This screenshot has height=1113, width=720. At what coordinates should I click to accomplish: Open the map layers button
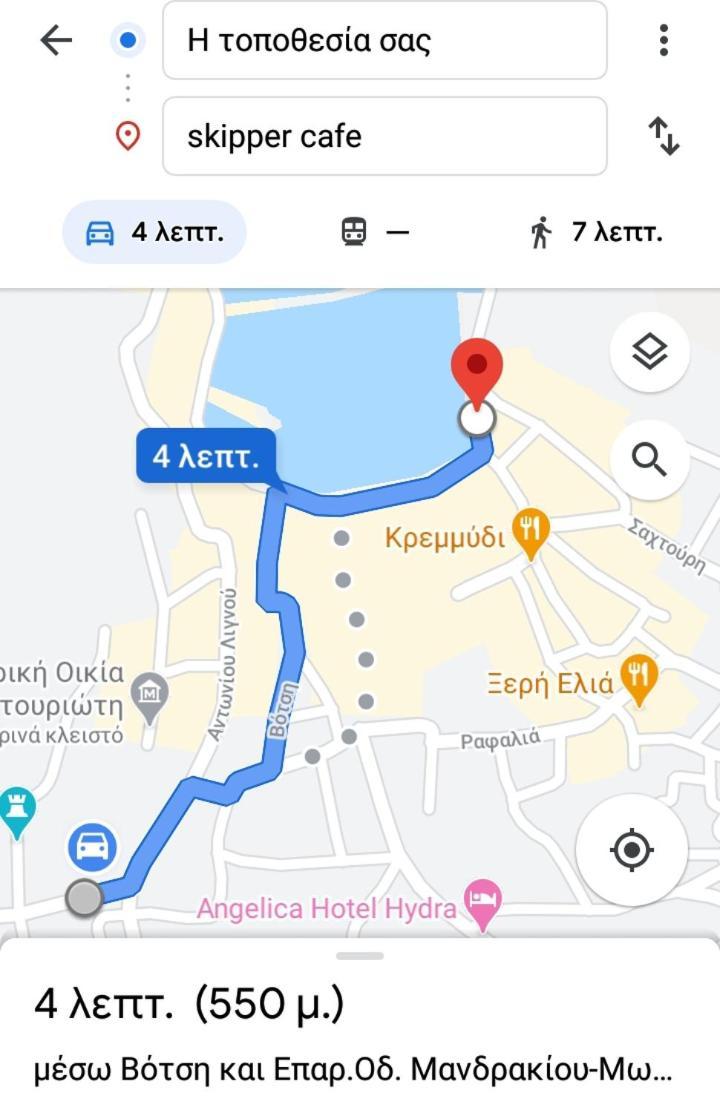pyautogui.click(x=649, y=352)
